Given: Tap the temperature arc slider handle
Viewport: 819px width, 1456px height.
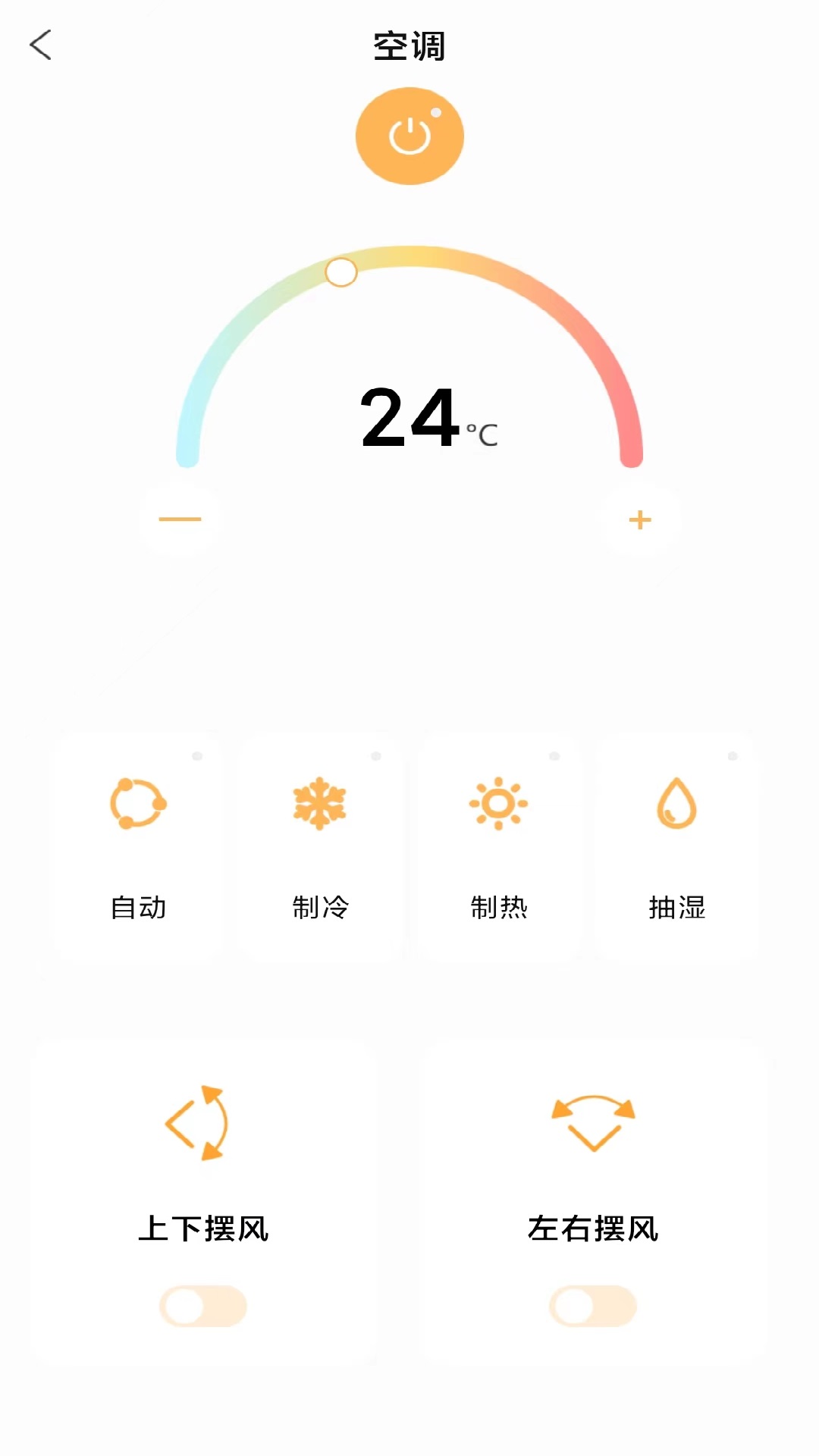Looking at the screenshot, I should tap(341, 271).
